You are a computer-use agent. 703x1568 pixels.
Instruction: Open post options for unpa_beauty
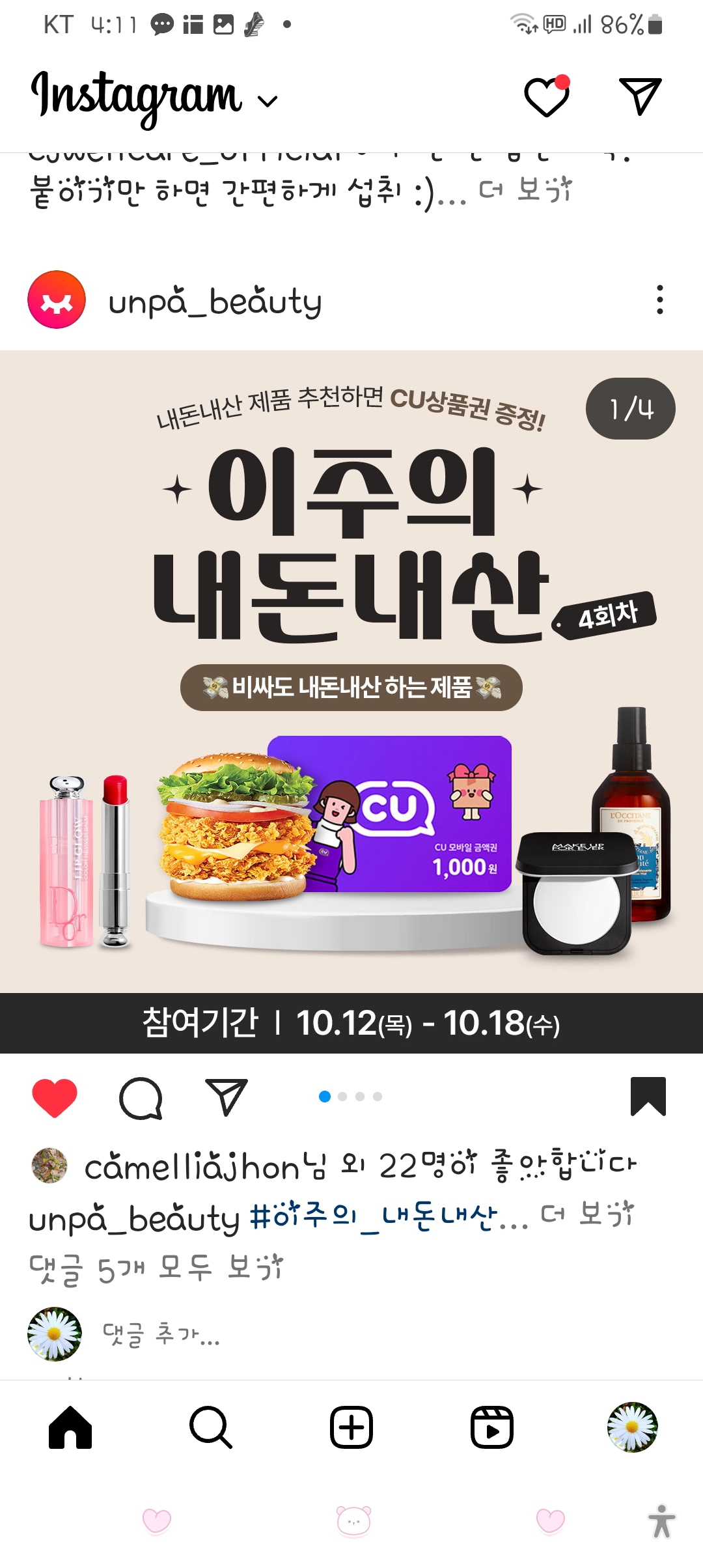pos(659,300)
